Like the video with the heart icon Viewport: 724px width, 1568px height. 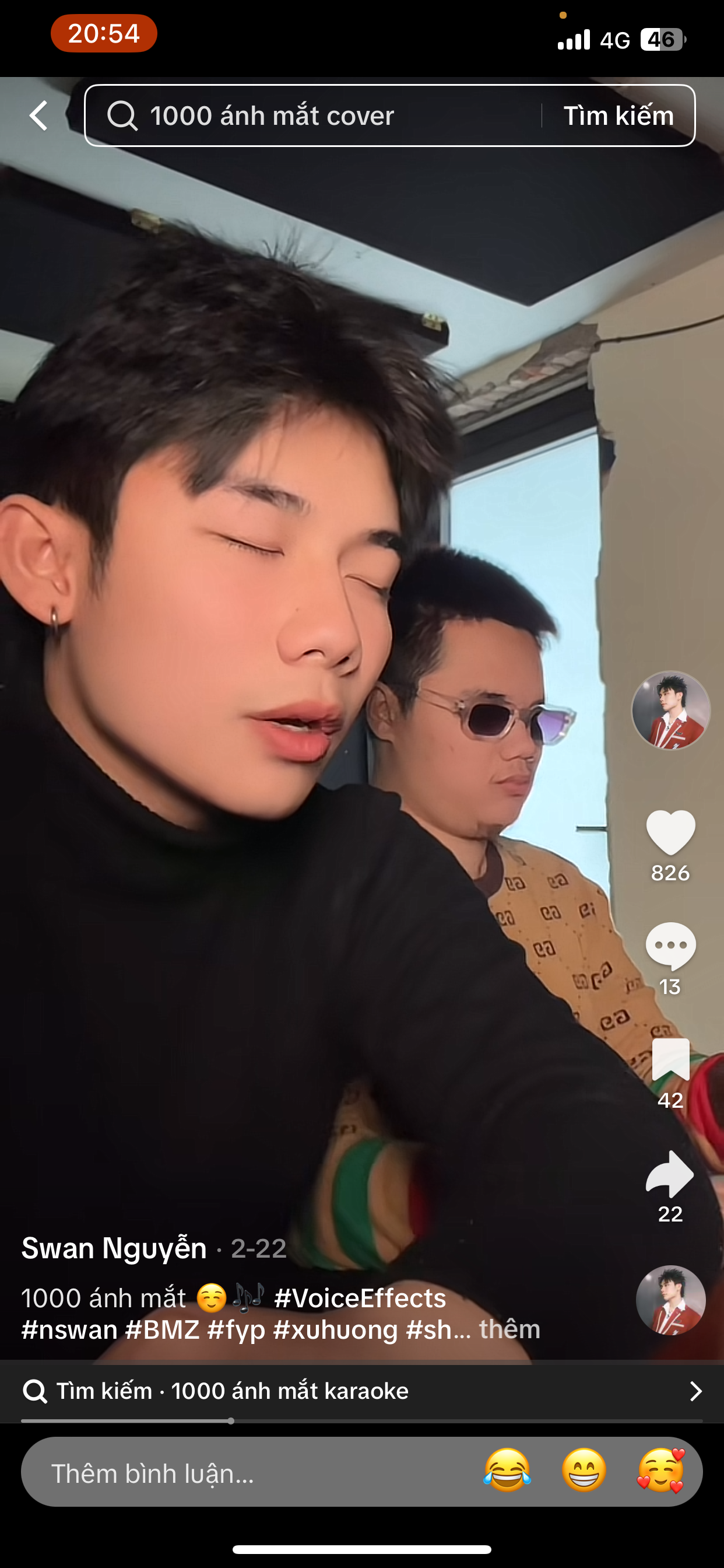670,832
